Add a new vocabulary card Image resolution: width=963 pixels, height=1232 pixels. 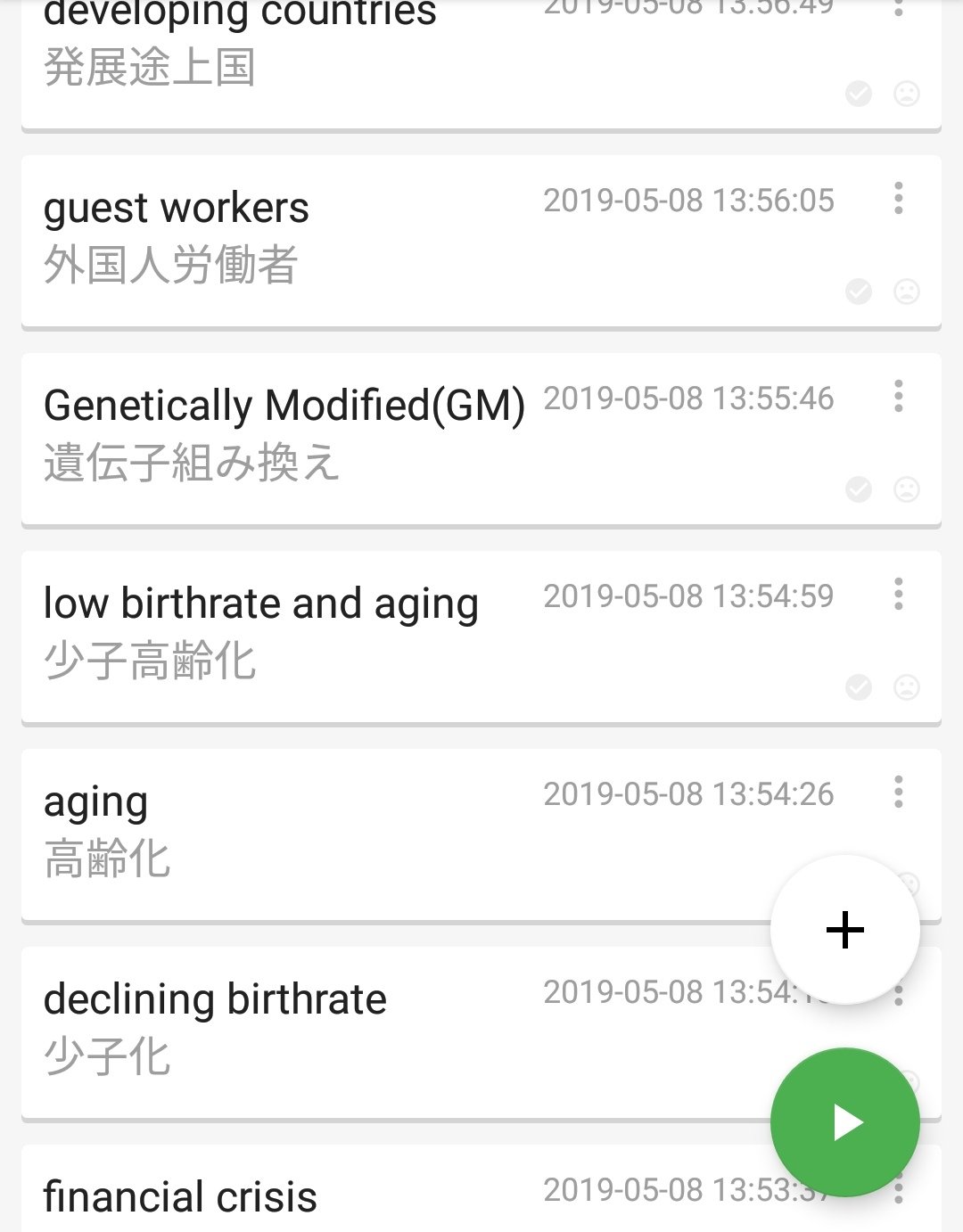844,930
